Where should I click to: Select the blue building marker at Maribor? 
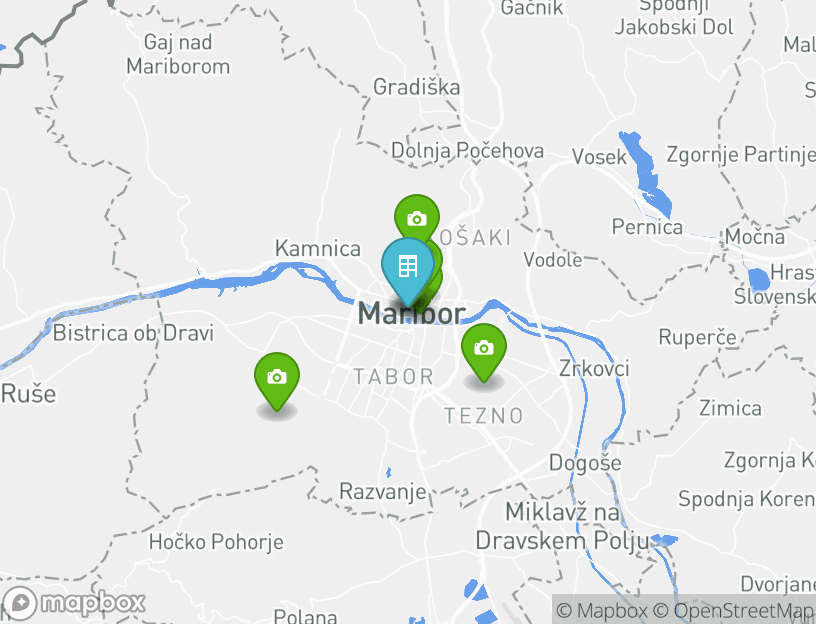coord(406,267)
